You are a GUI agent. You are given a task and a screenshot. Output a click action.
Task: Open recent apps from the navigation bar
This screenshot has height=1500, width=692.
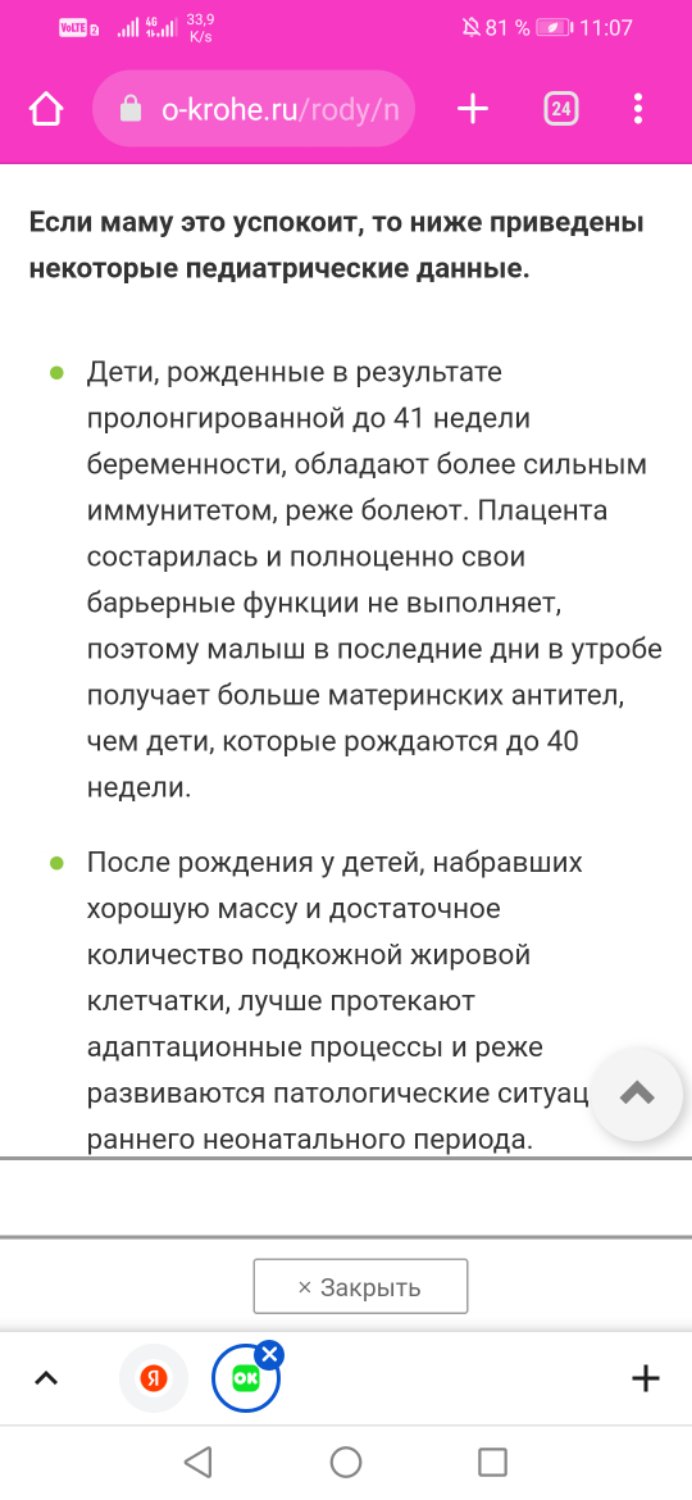tap(493, 1463)
